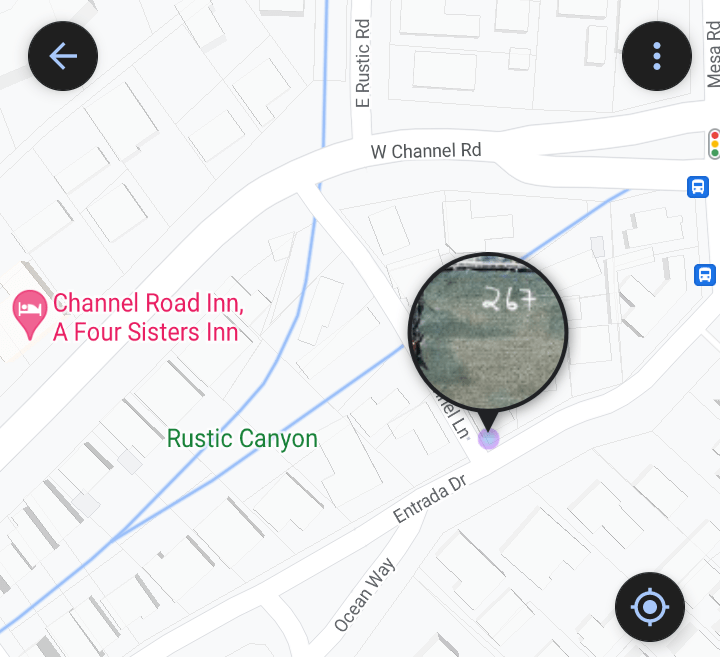Go back using the arrow button
Viewport: 720px width, 657px height.
click(63, 56)
